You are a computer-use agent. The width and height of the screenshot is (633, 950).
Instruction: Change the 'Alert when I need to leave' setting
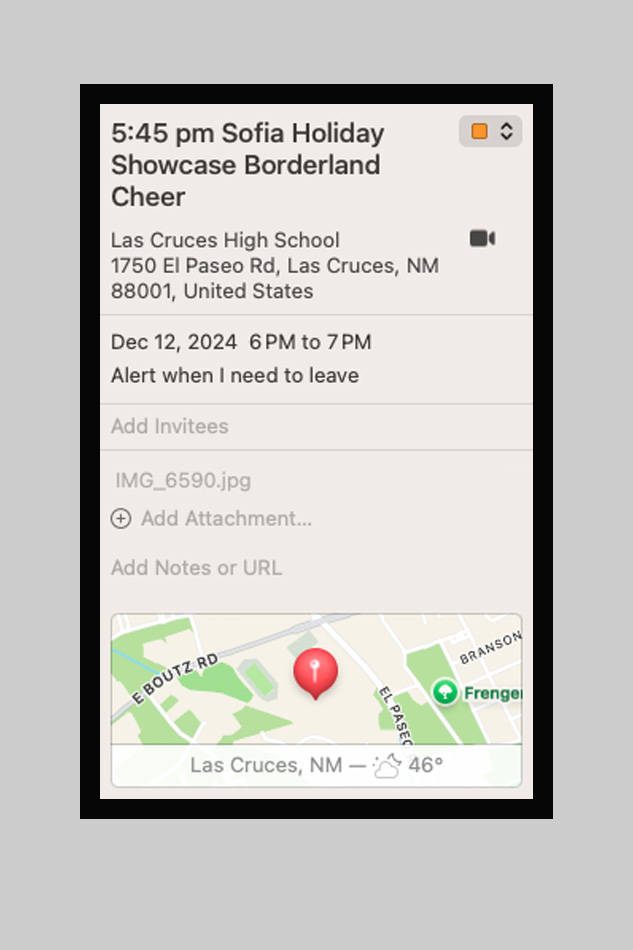pos(235,376)
